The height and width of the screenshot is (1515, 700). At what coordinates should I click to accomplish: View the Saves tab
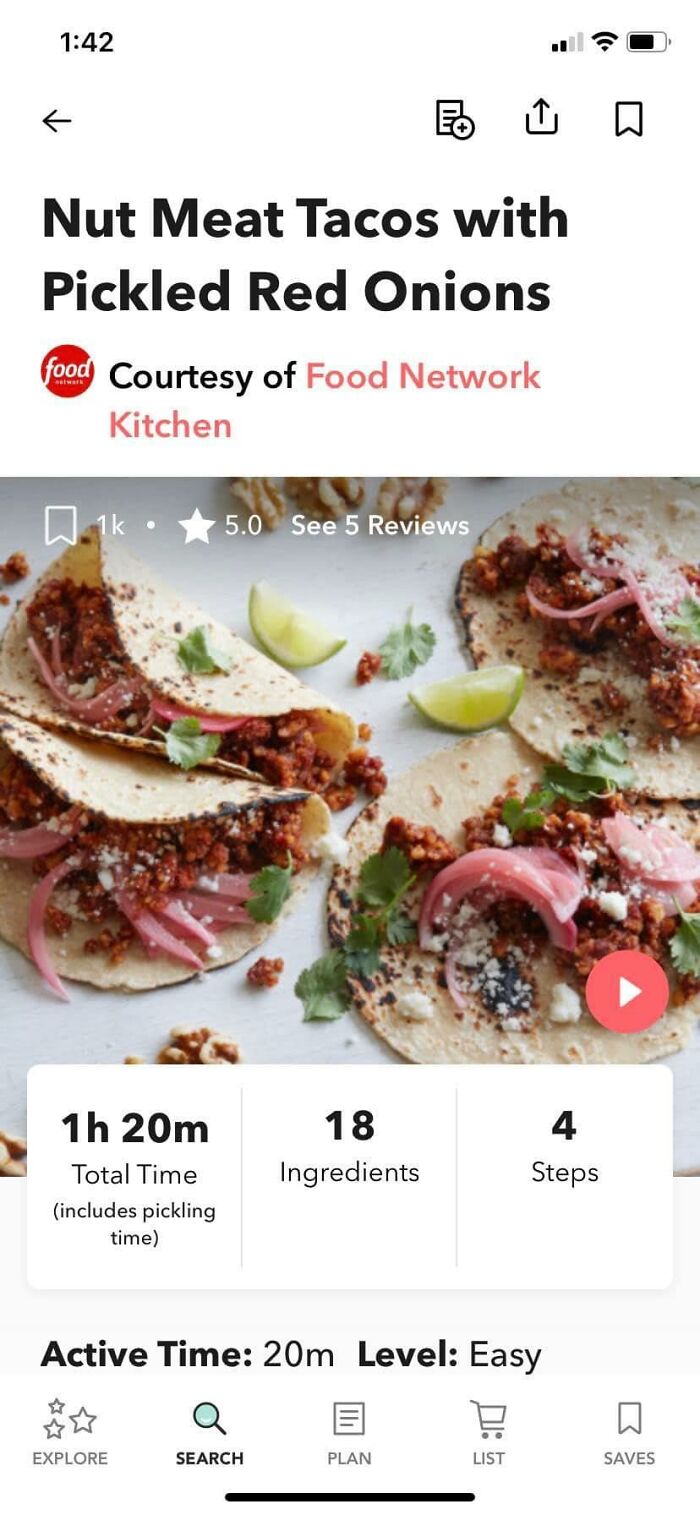click(629, 1433)
